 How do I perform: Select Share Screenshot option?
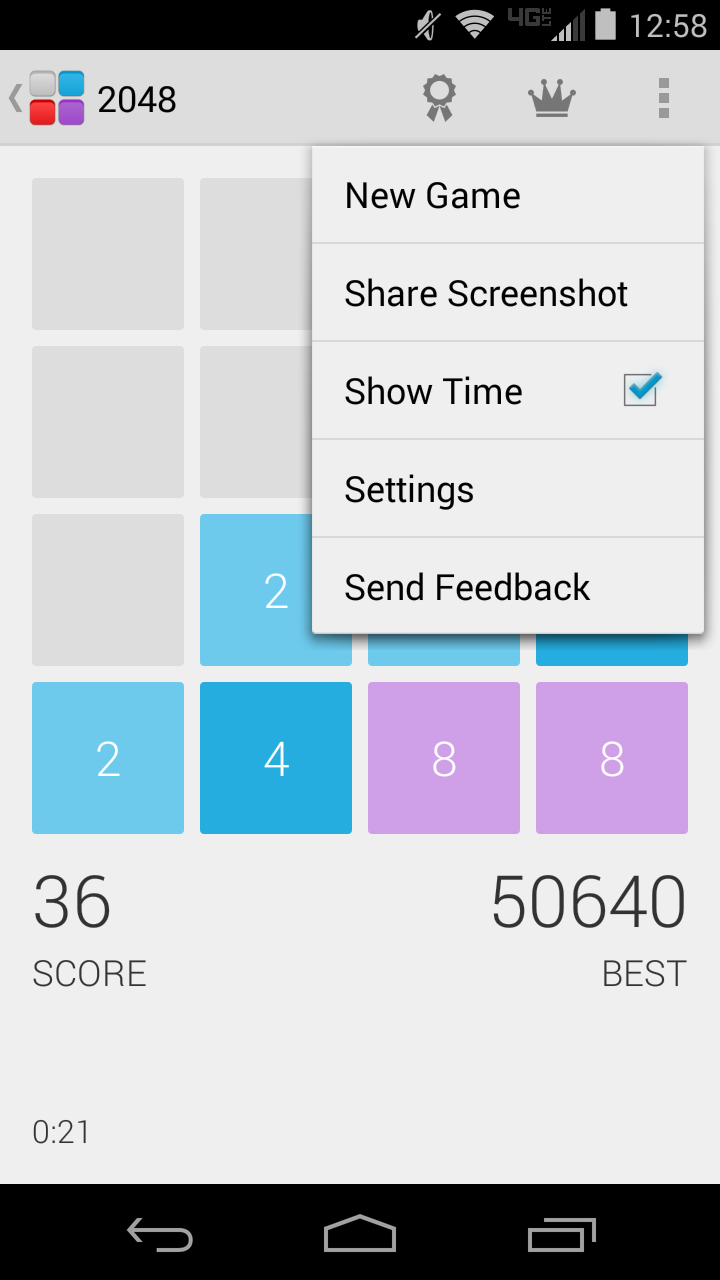pyautogui.click(x=507, y=294)
